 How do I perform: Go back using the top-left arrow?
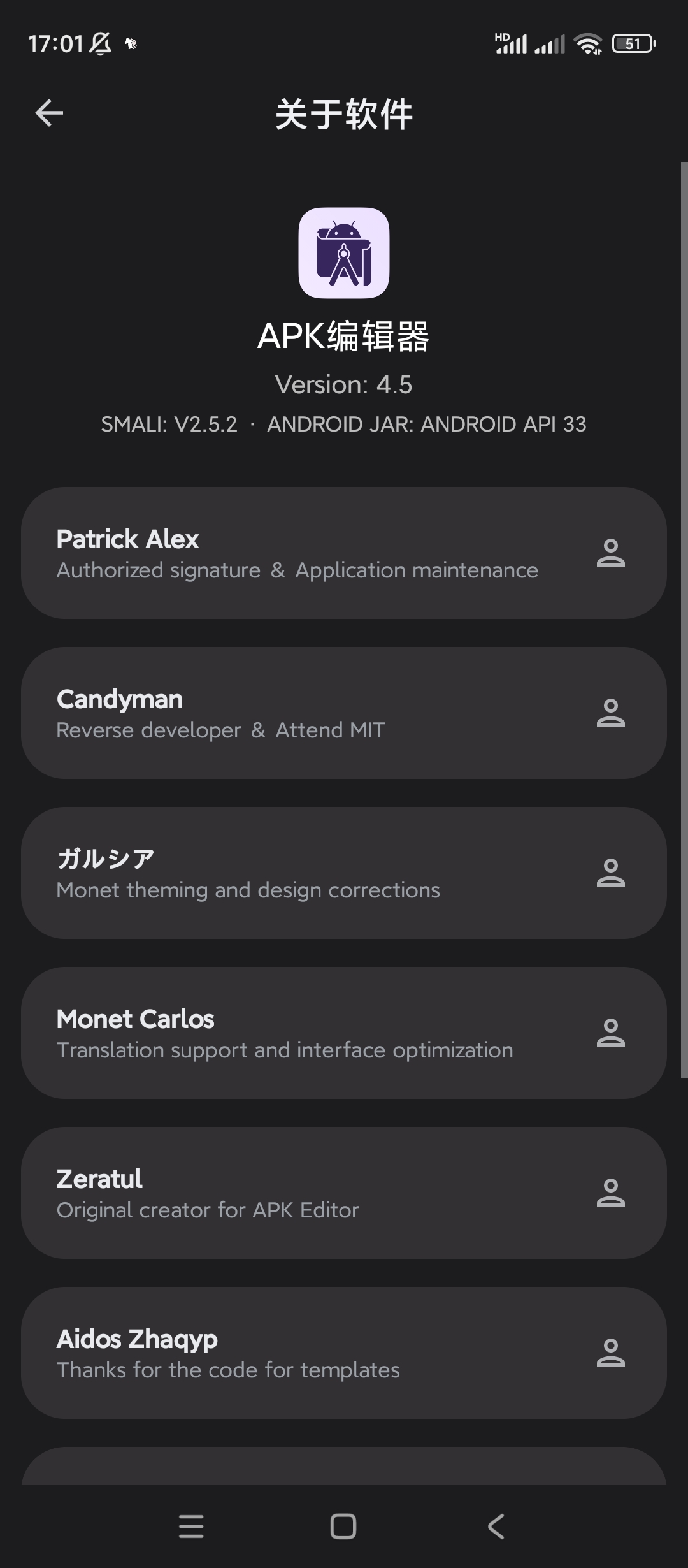49,113
